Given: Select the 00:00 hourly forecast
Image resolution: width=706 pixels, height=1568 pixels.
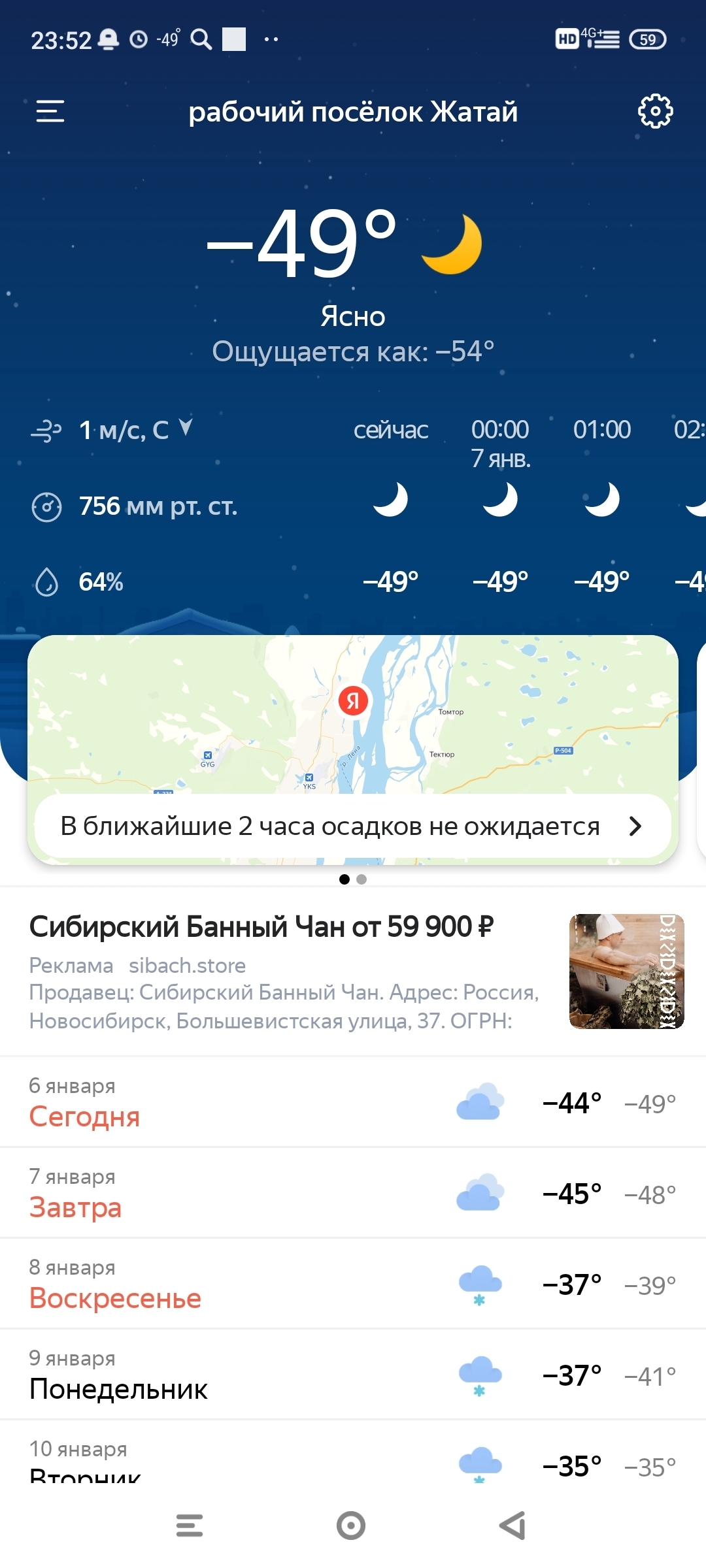Looking at the screenshot, I should pos(501,503).
